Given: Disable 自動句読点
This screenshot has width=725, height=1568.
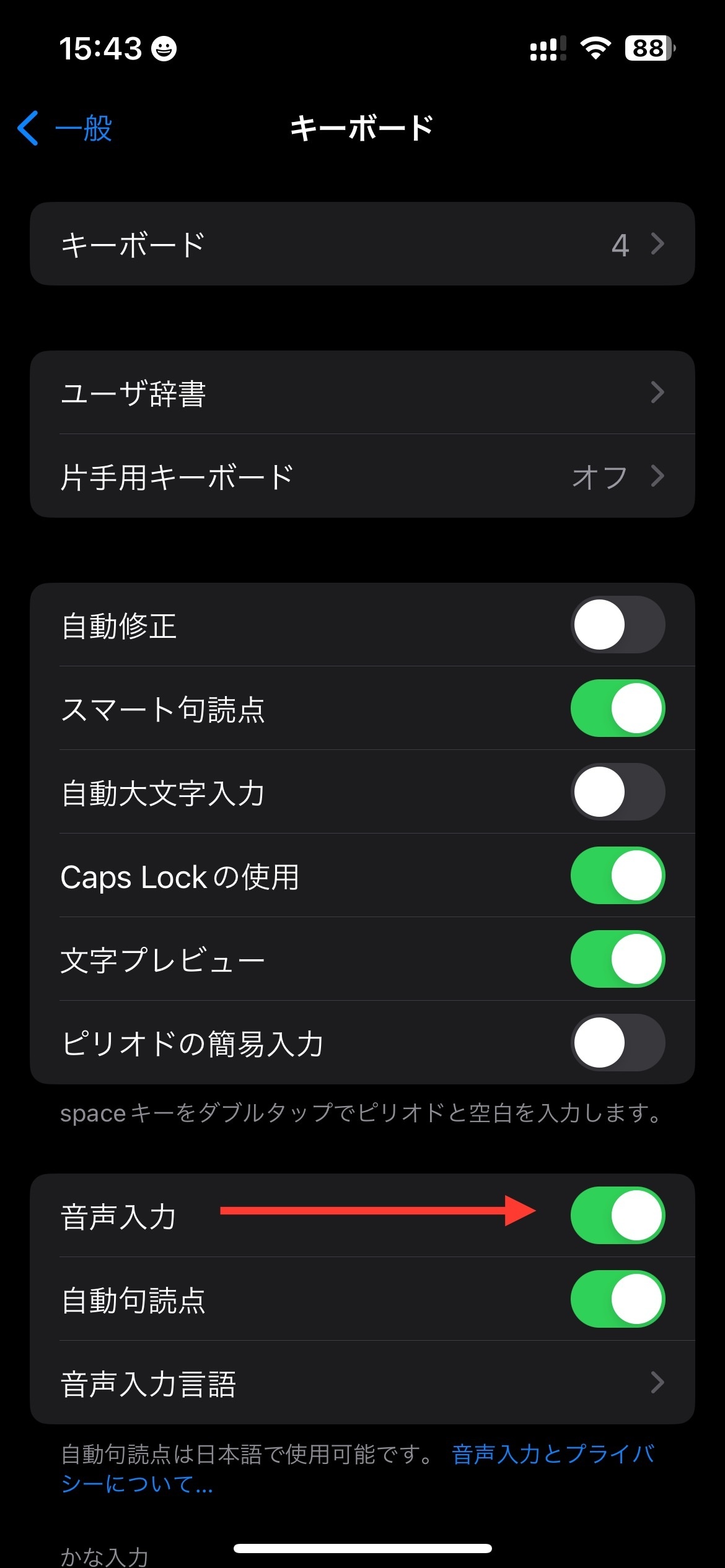Looking at the screenshot, I should pos(617,1299).
